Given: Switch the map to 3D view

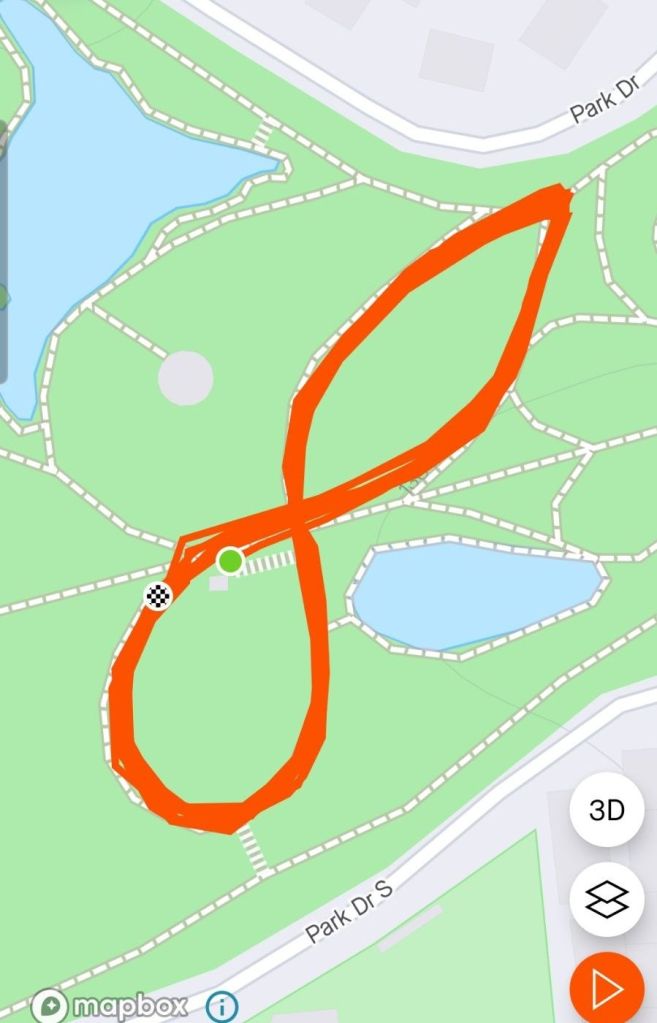Looking at the screenshot, I should point(606,810).
